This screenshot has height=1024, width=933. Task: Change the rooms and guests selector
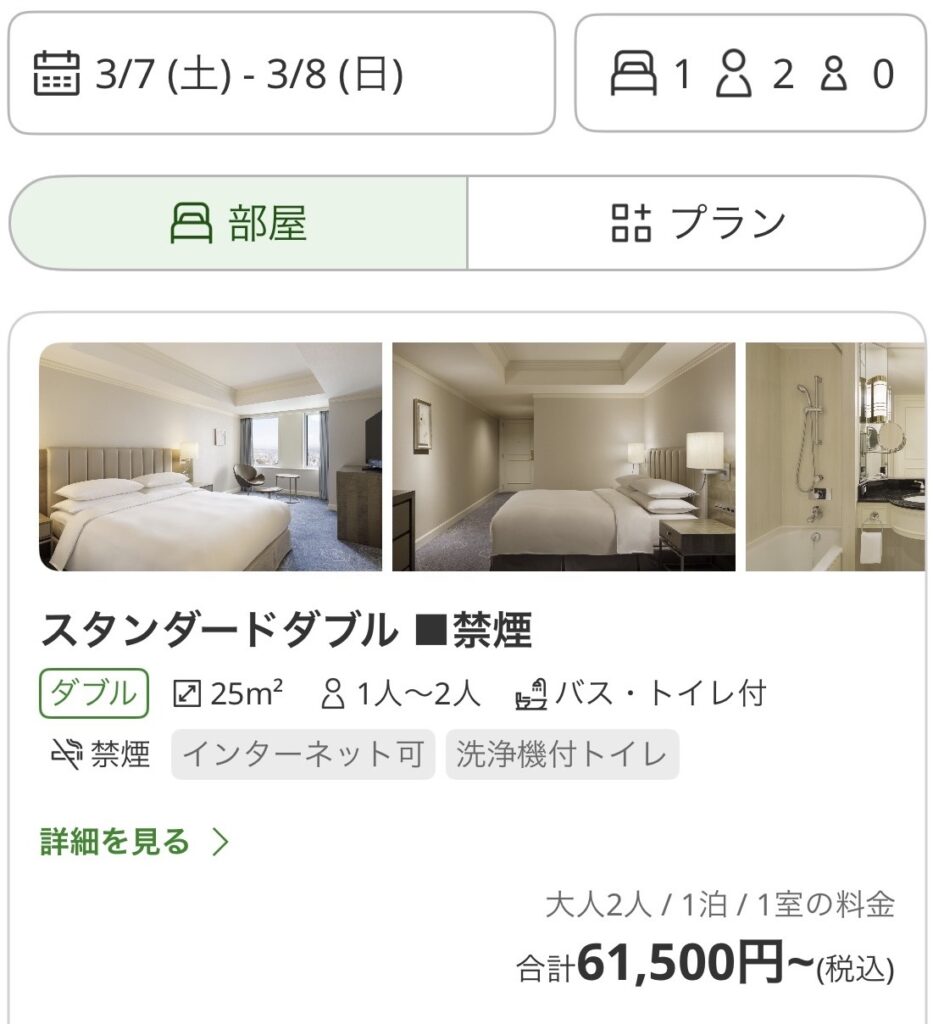pyautogui.click(x=750, y=73)
